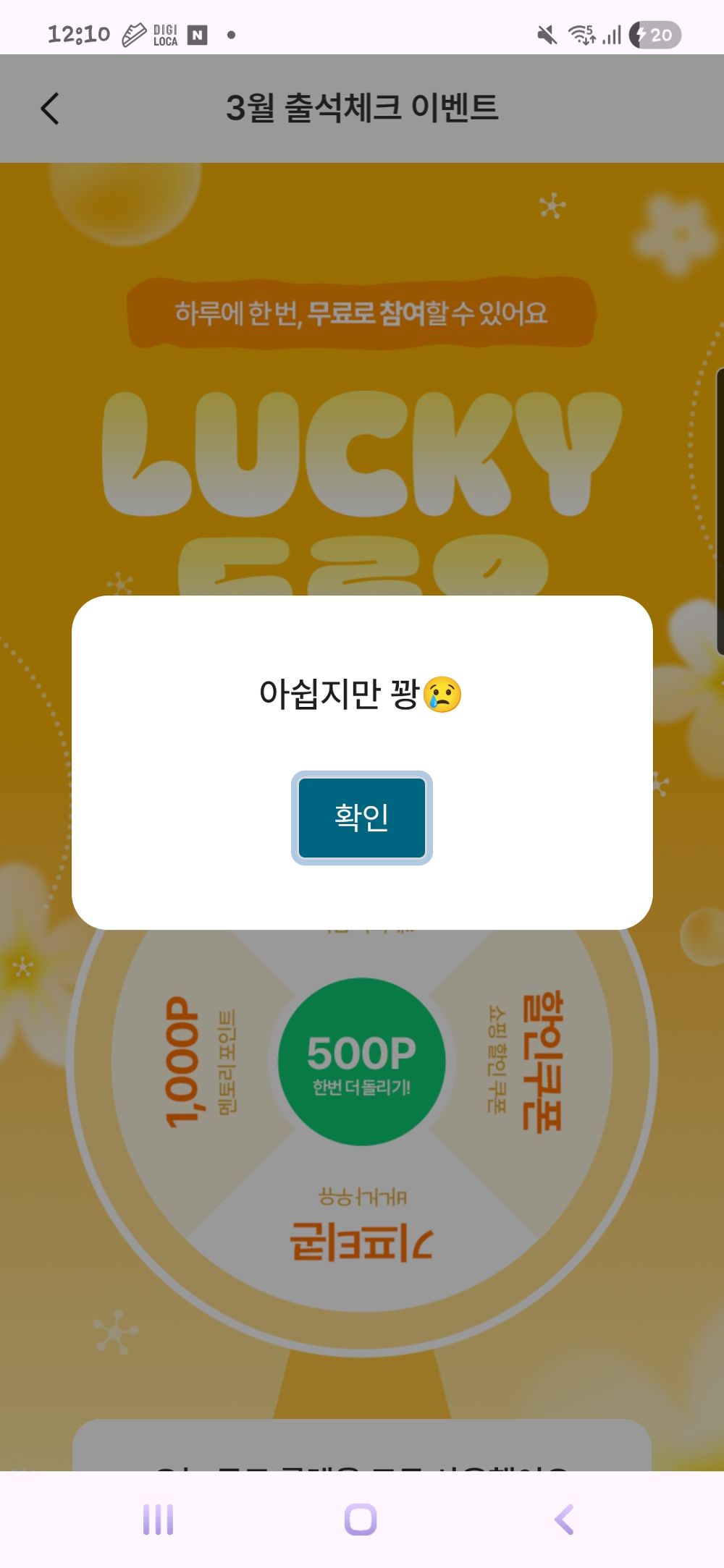
Task: Tap the back arrow in the app header
Action: coord(48,108)
